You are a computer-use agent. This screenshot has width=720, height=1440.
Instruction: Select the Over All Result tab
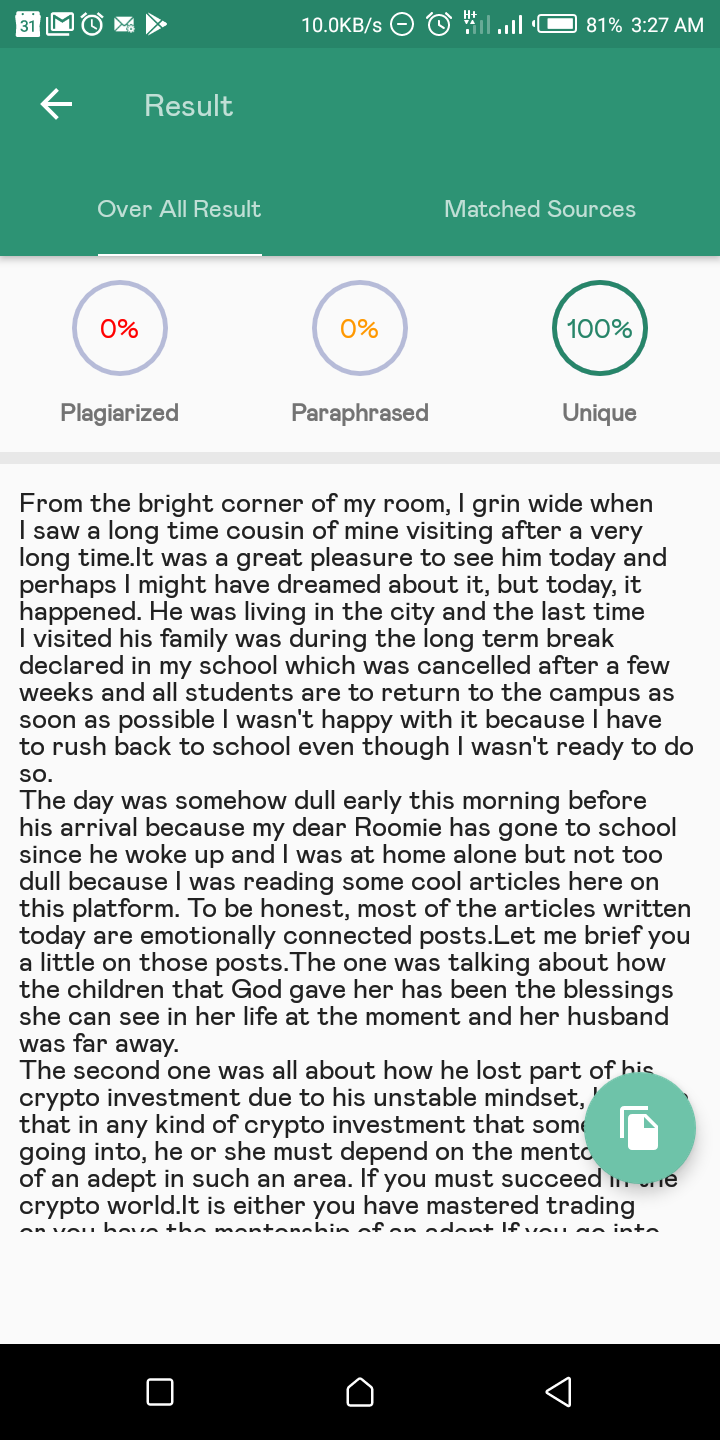180,209
